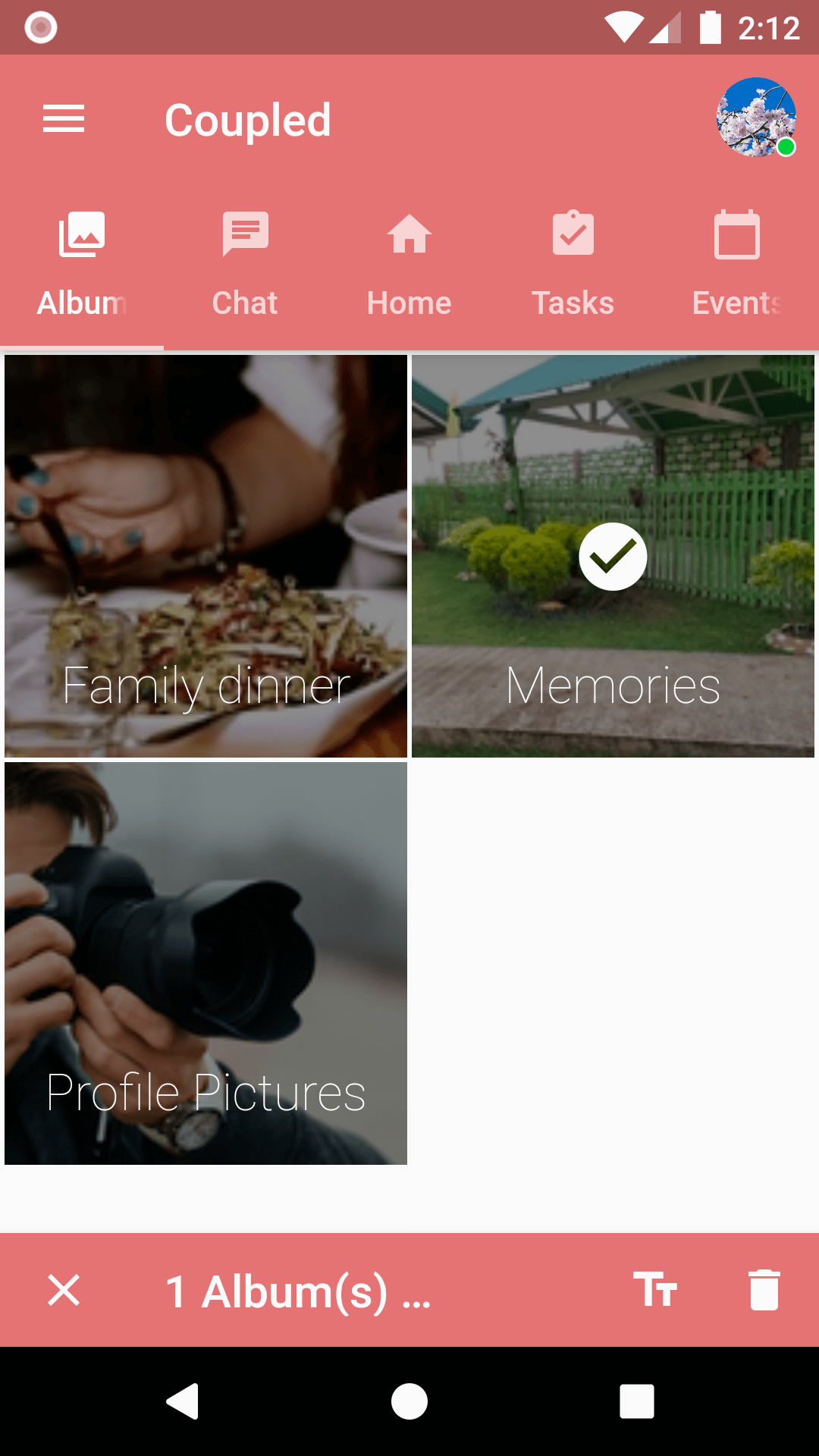The image size is (819, 1456).
Task: Rename the selected album
Action: (655, 1290)
